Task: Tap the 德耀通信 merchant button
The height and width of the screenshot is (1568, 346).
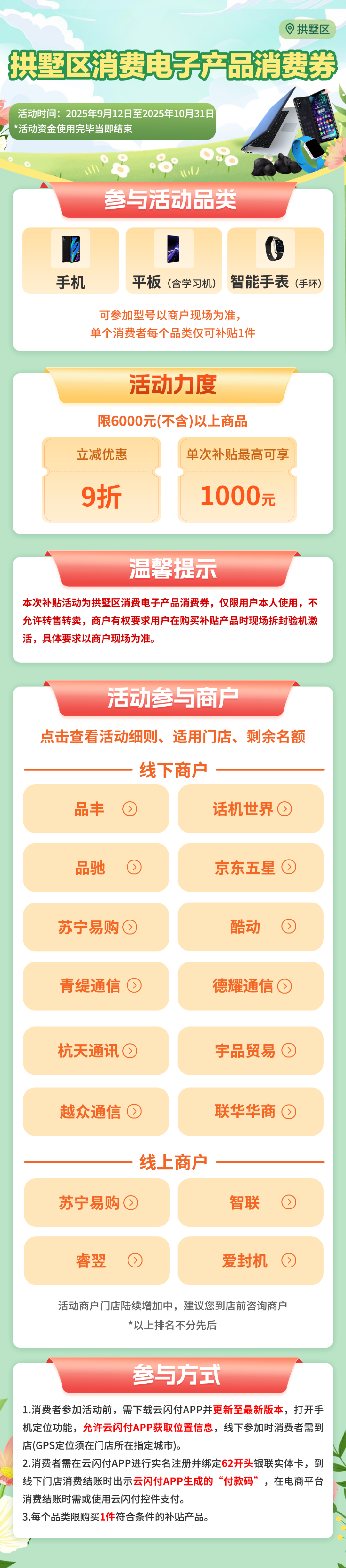Action: pos(251,986)
